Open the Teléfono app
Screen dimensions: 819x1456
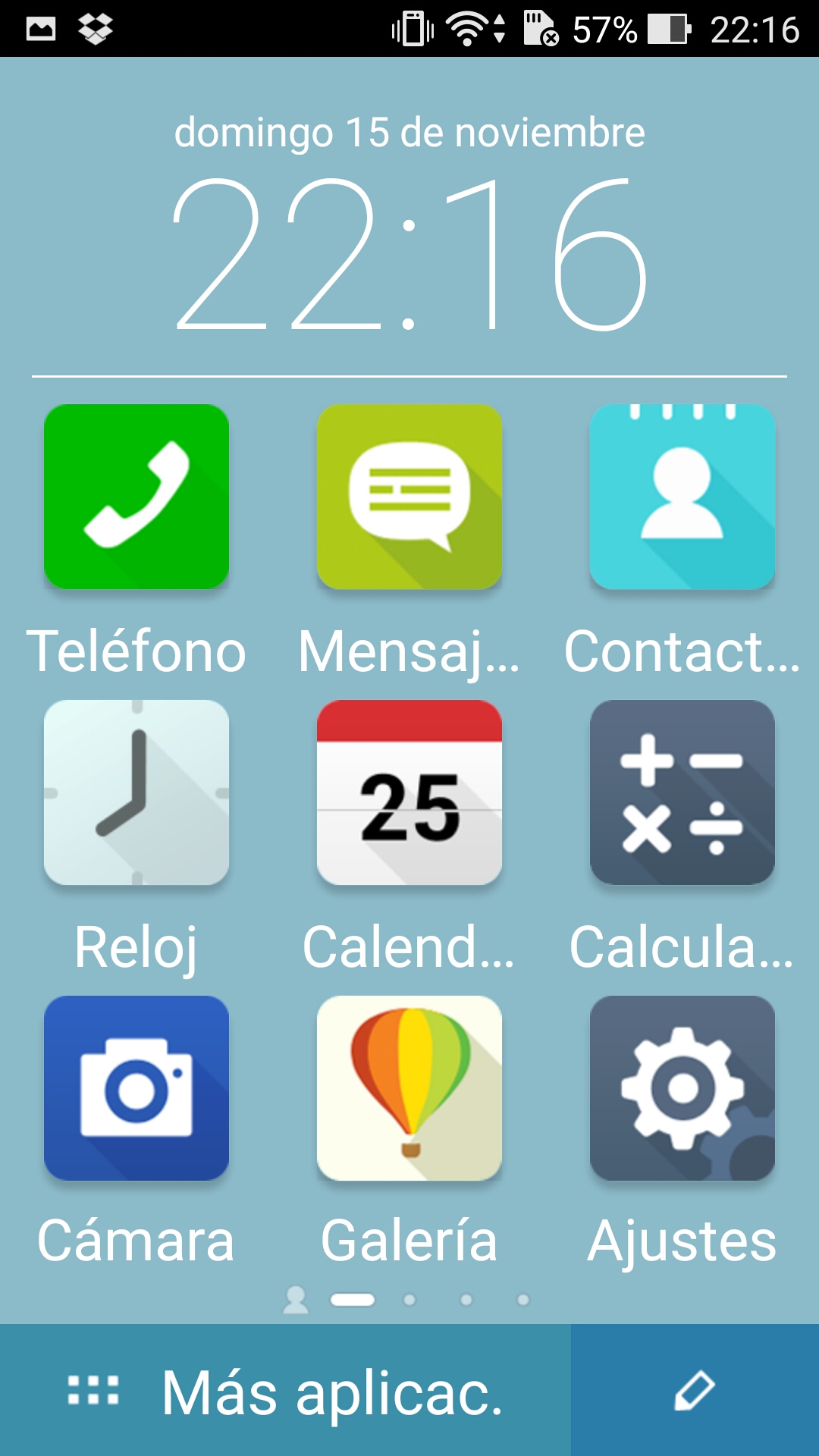[136, 497]
